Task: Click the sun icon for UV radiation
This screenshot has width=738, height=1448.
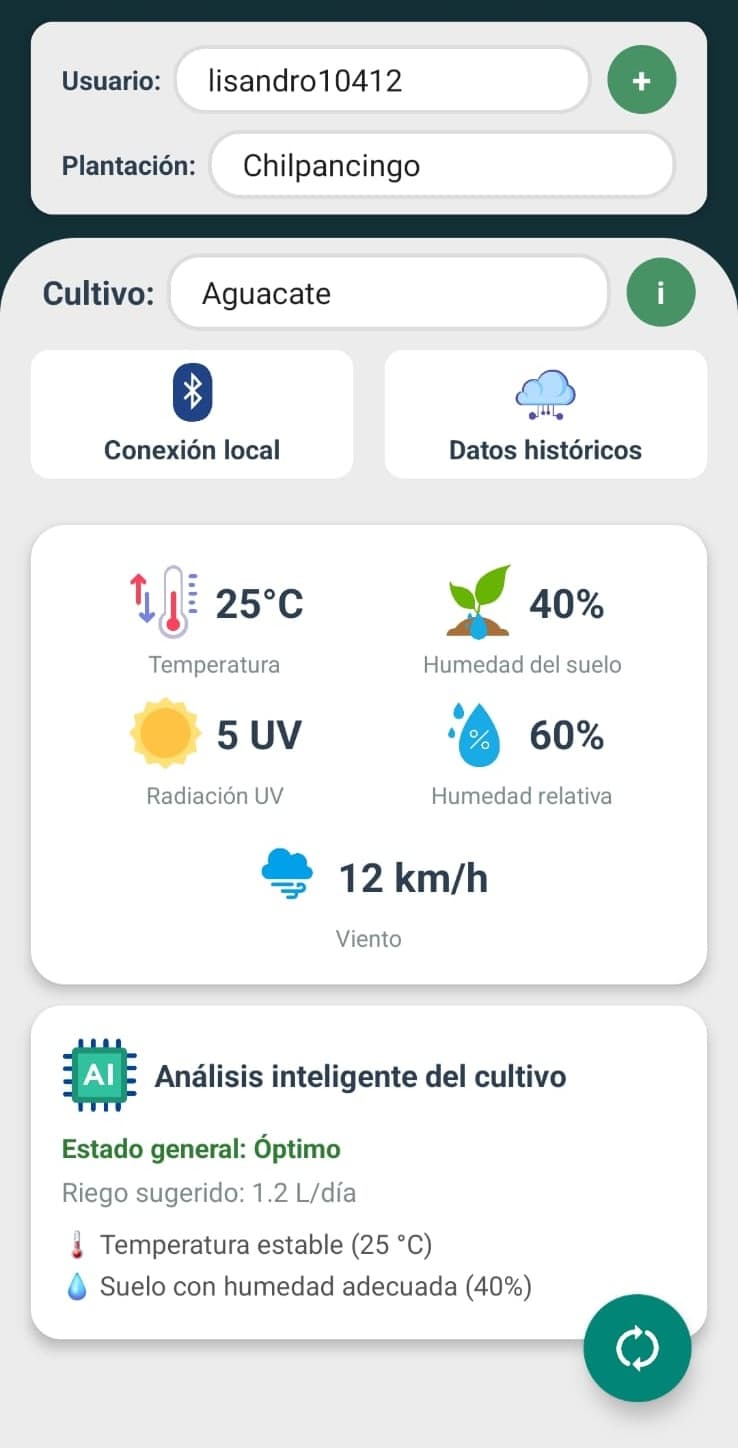Action: point(168,733)
